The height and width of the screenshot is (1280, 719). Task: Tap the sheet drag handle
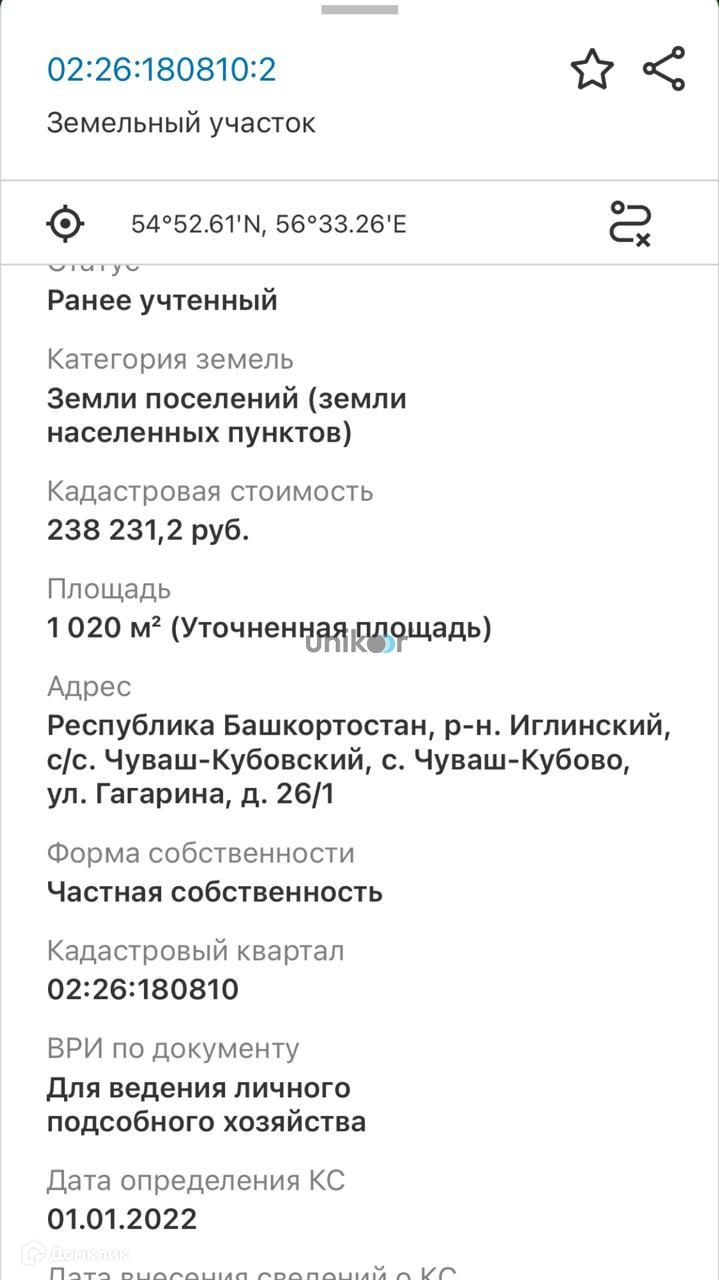(359, 10)
